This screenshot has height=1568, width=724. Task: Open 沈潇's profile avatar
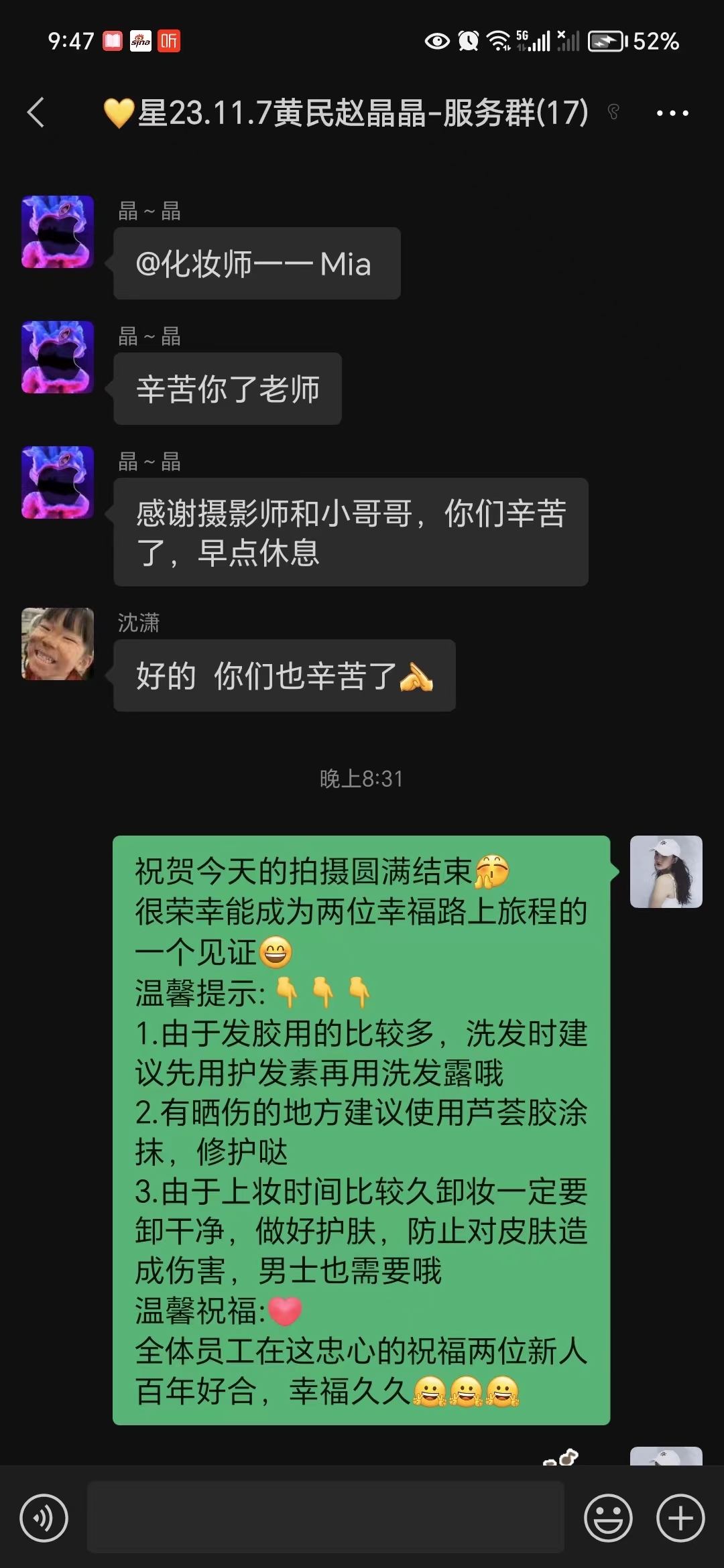[58, 644]
